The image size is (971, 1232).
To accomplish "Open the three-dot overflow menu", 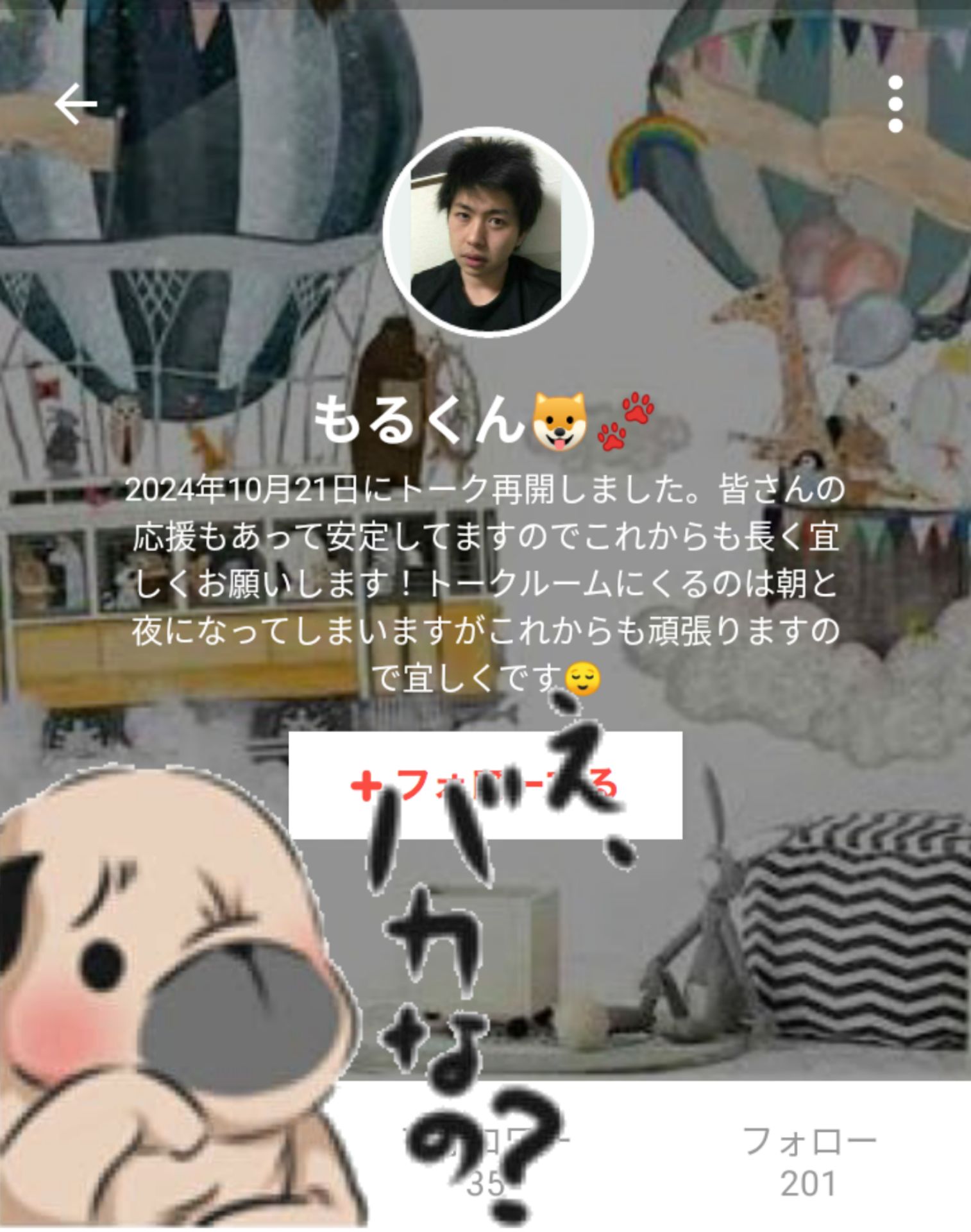I will [x=895, y=104].
